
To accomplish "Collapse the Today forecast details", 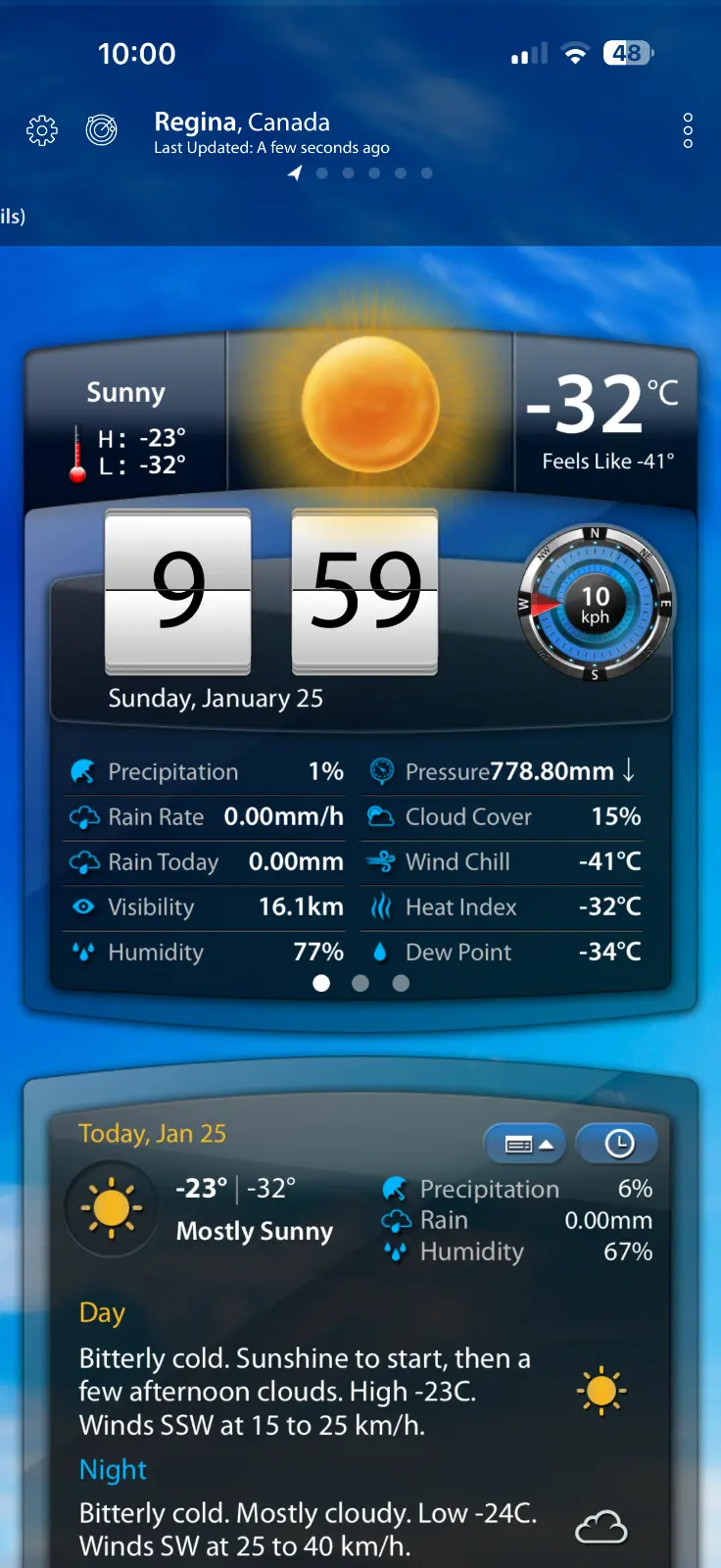I will [x=525, y=1144].
